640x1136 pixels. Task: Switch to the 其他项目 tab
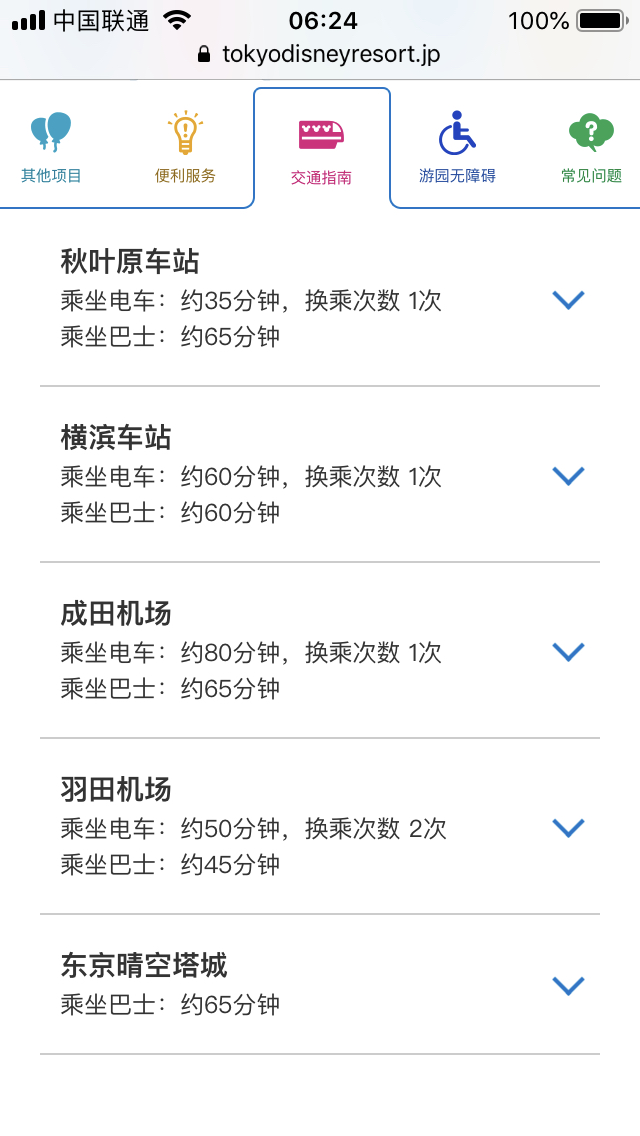[51, 148]
